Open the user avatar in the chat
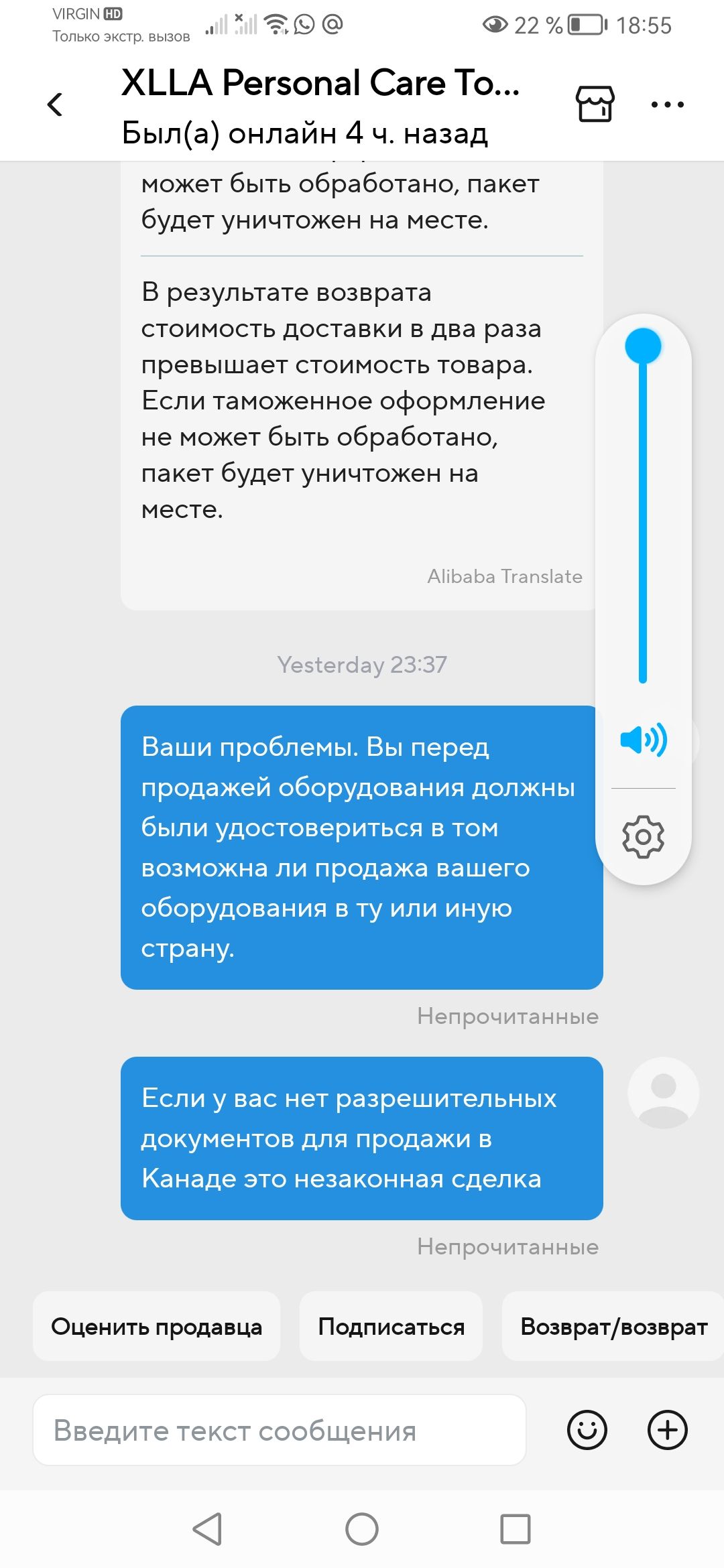Image resolution: width=724 pixels, height=1568 pixels. pos(663,1093)
